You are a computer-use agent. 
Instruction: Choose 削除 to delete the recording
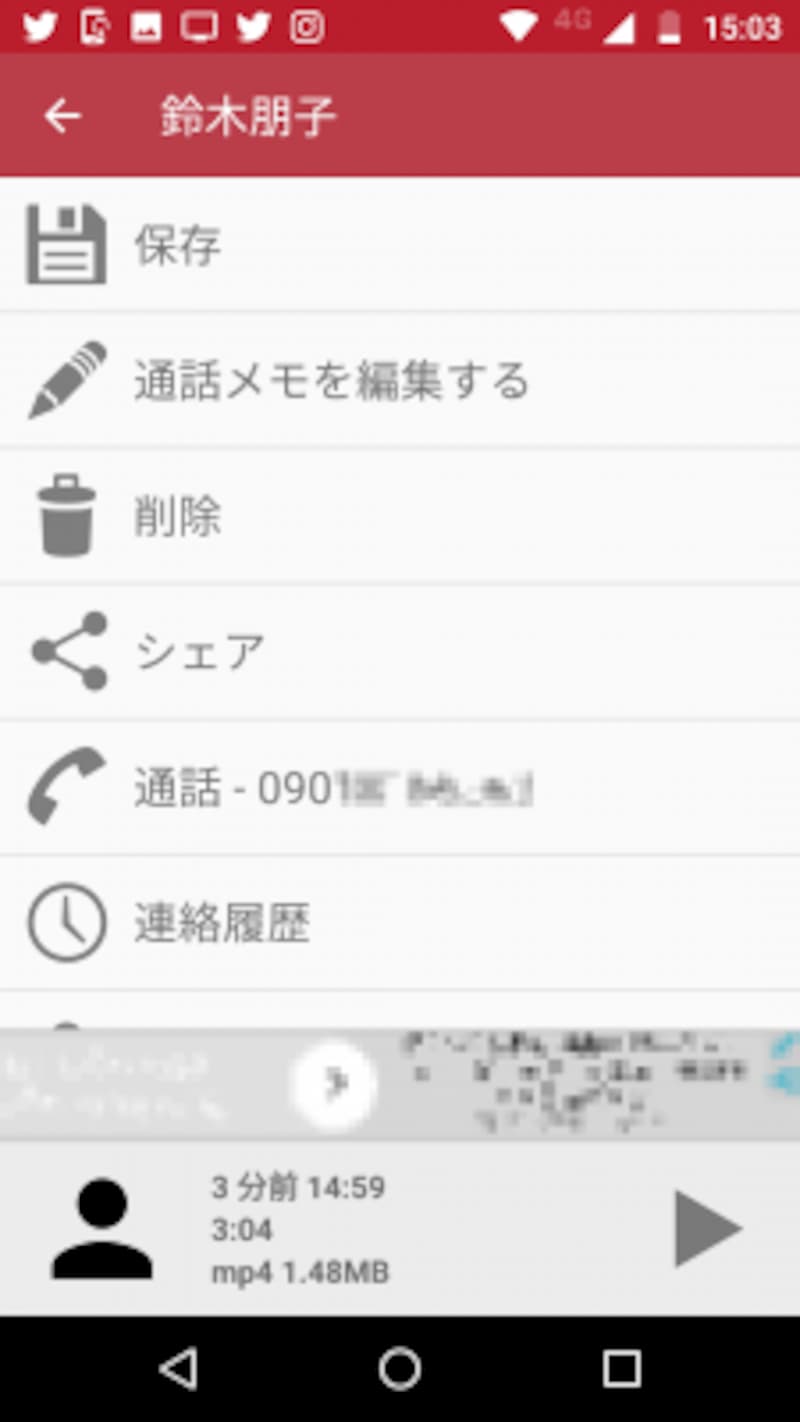[x=400, y=516]
